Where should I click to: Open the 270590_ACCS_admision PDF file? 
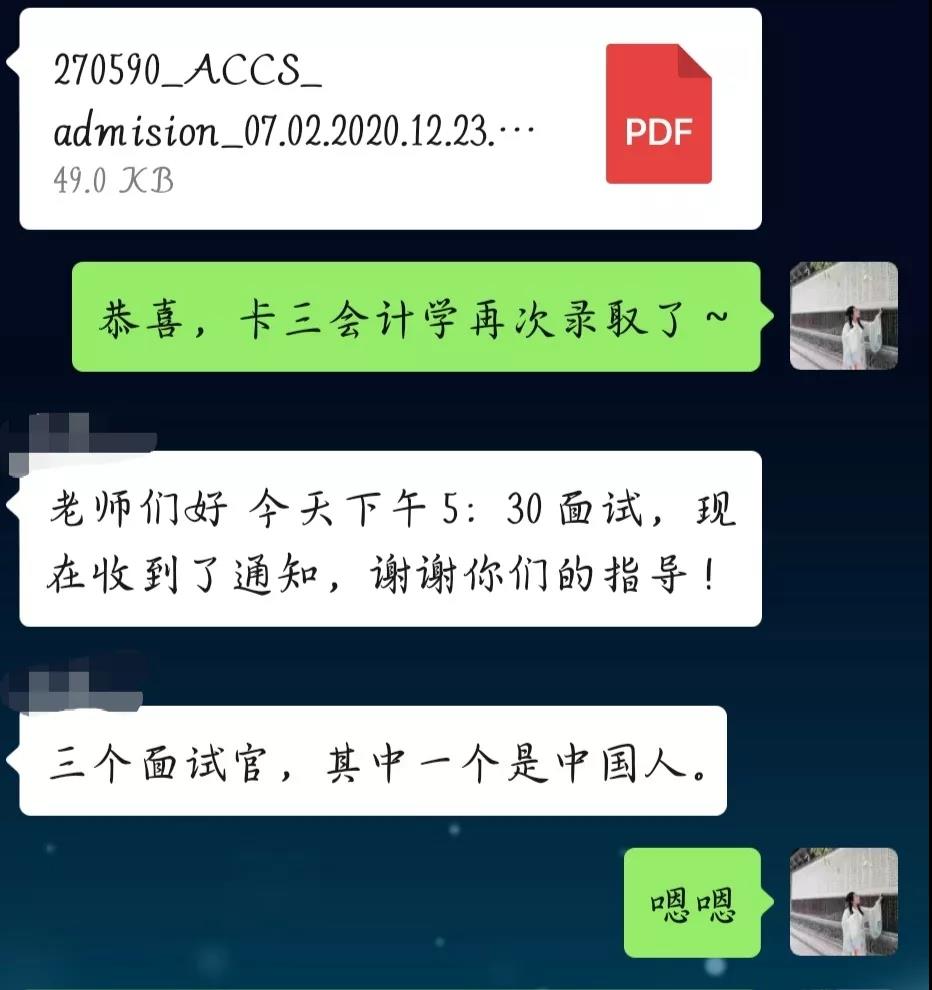[390, 118]
